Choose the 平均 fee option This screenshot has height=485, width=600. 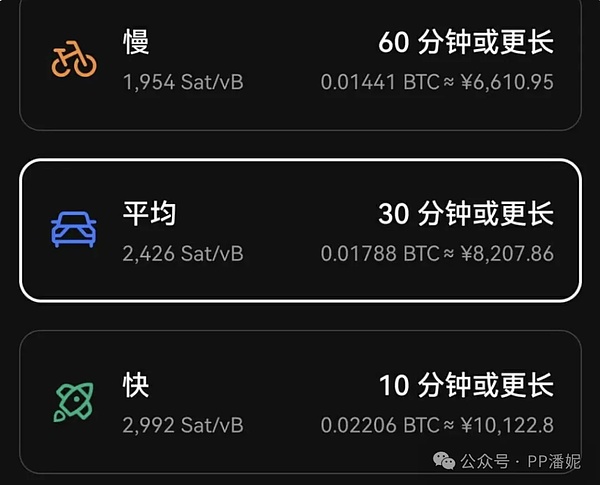pyautogui.click(x=300, y=230)
